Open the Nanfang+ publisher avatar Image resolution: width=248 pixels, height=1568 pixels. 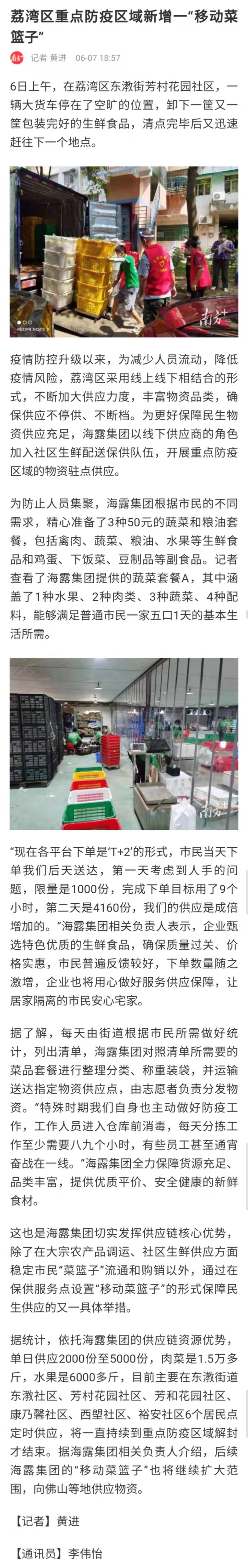17,58
